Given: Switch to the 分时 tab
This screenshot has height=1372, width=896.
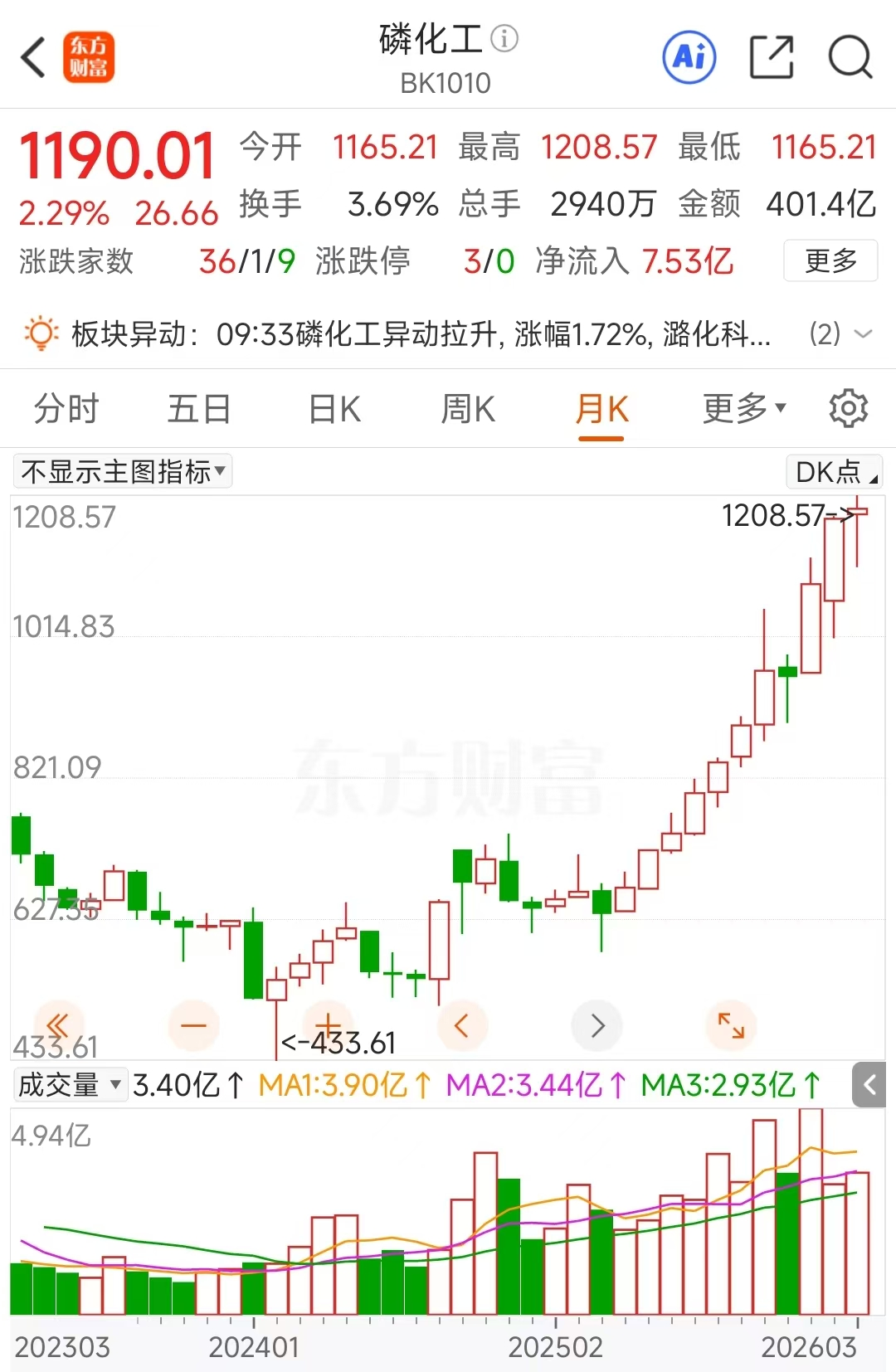Looking at the screenshot, I should [66, 408].
